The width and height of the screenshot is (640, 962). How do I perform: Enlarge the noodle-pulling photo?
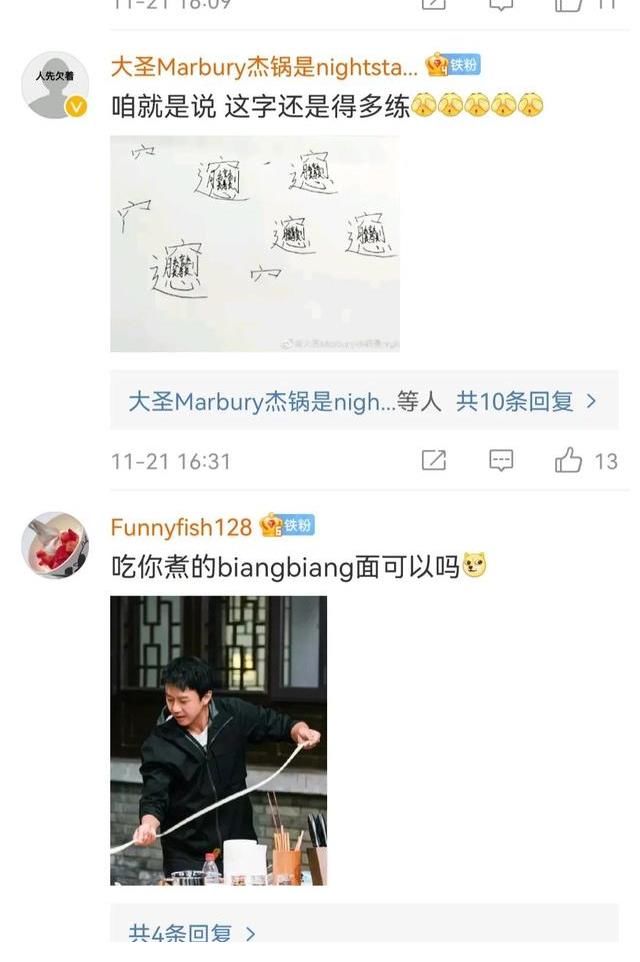[x=218, y=740]
